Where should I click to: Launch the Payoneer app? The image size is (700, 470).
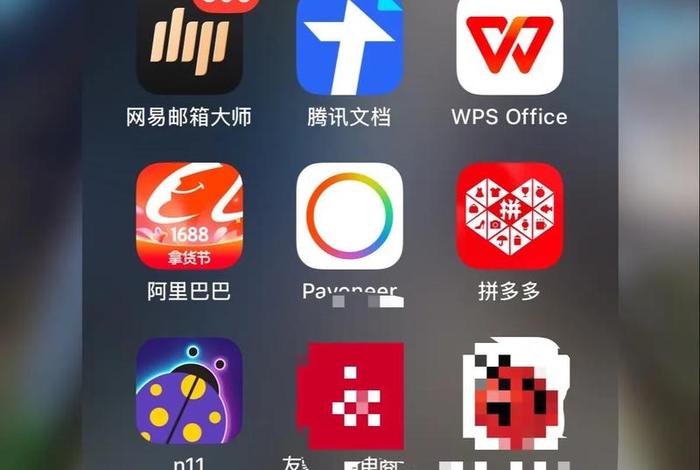(x=349, y=215)
